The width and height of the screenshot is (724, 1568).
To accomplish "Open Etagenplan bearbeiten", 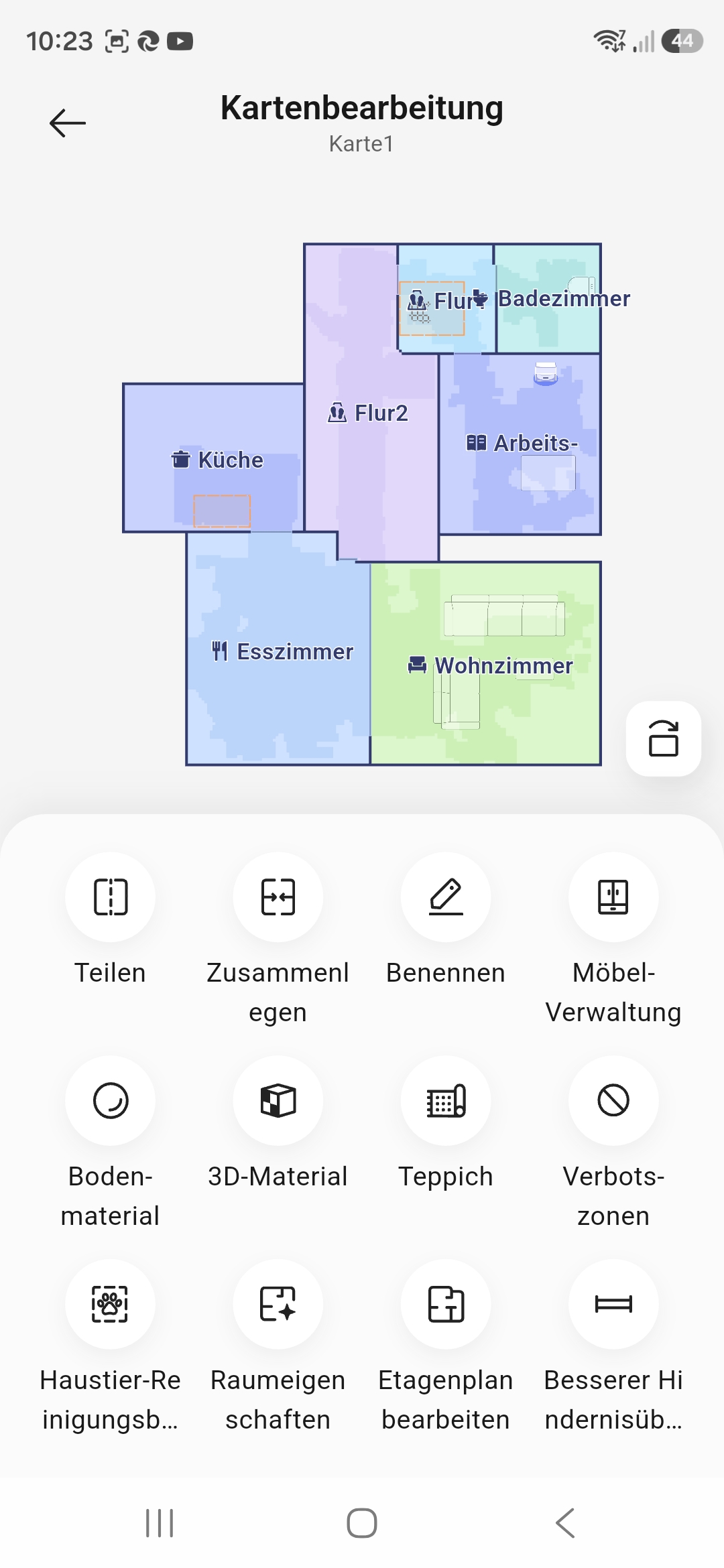I will 446,1305.
